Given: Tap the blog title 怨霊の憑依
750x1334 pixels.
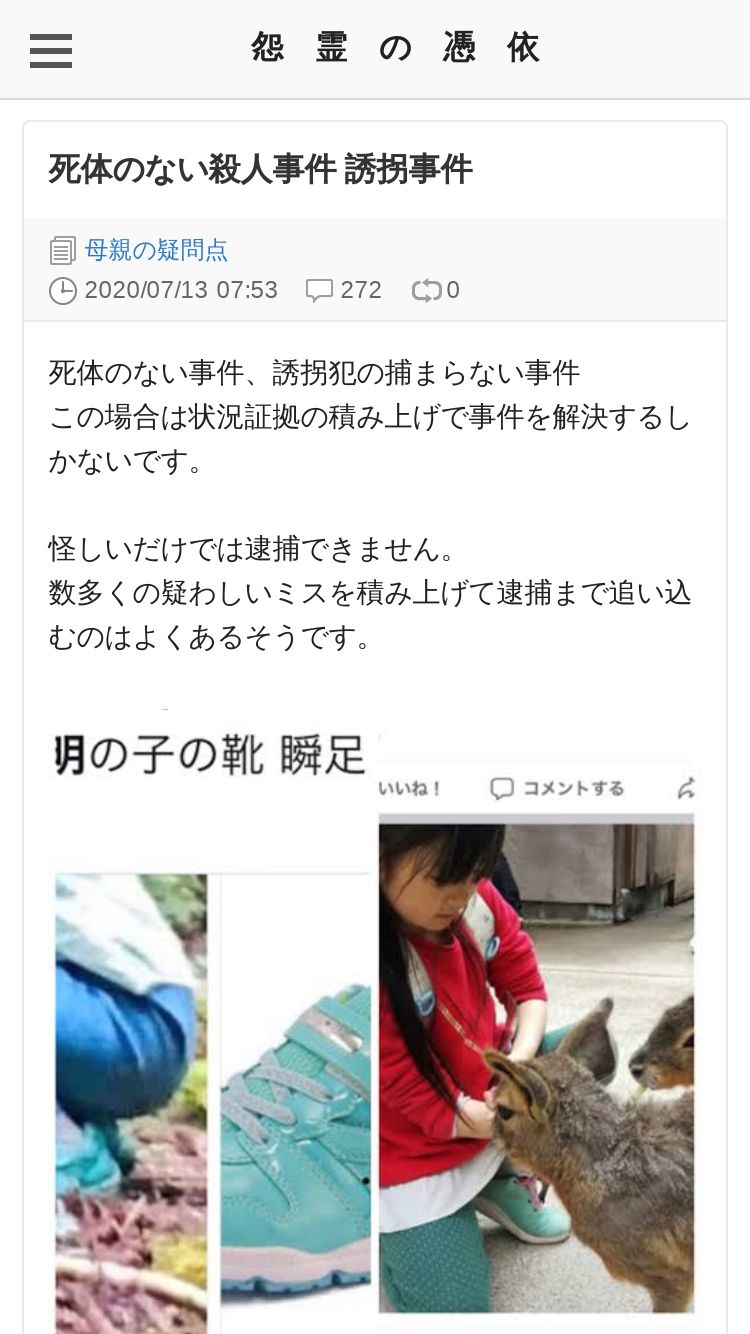Looking at the screenshot, I should tap(396, 48).
